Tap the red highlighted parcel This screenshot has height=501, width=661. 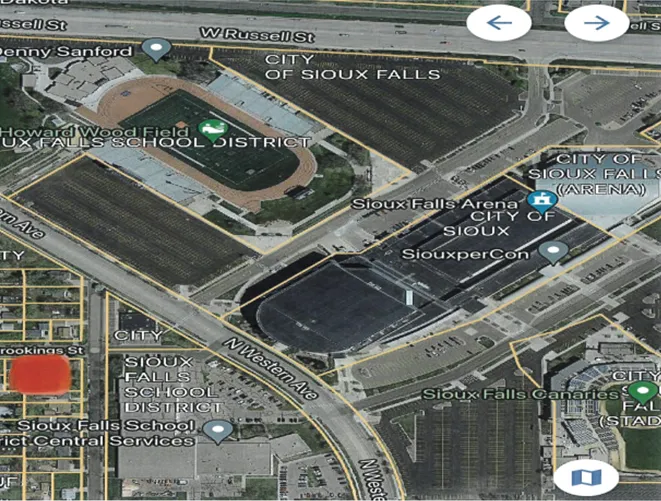40,375
